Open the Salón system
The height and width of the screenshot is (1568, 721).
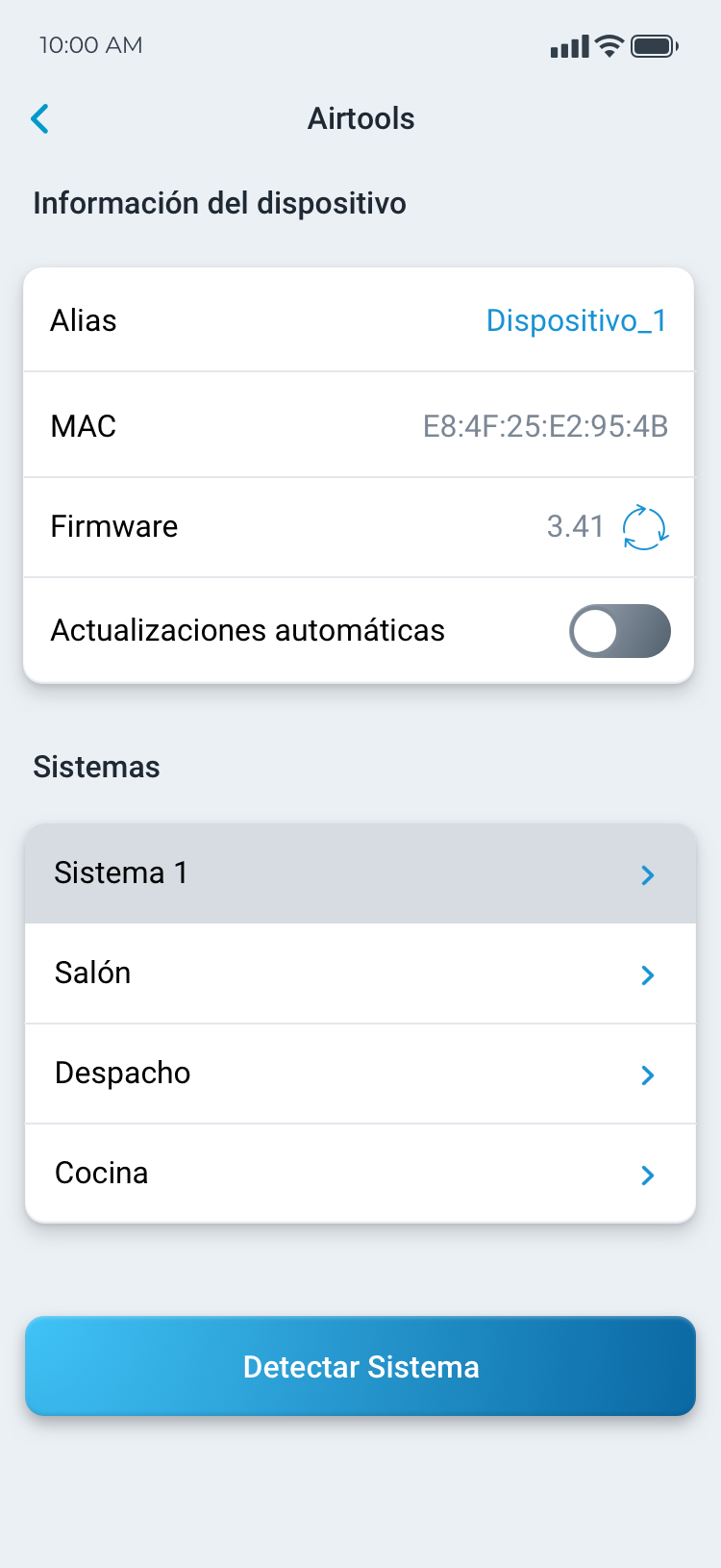[x=360, y=974]
